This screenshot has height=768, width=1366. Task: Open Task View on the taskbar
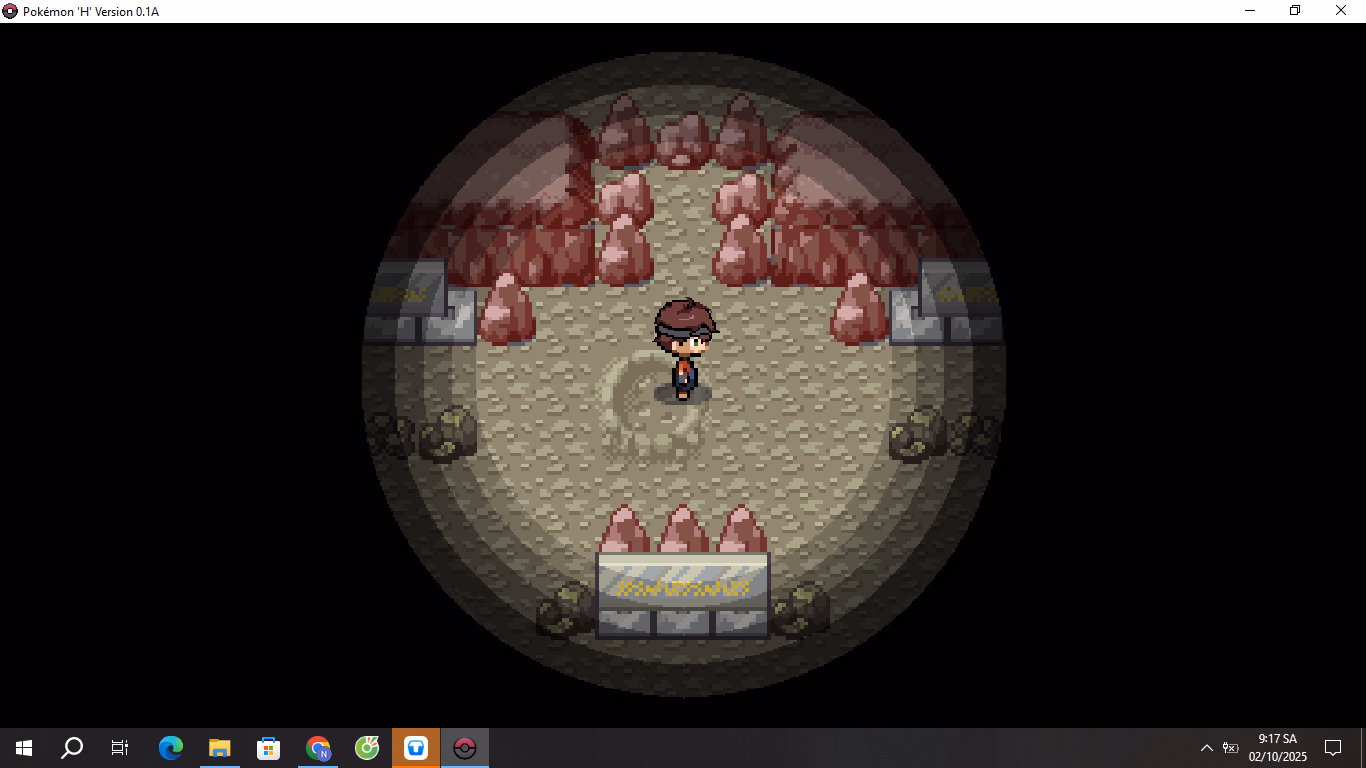click(x=120, y=748)
